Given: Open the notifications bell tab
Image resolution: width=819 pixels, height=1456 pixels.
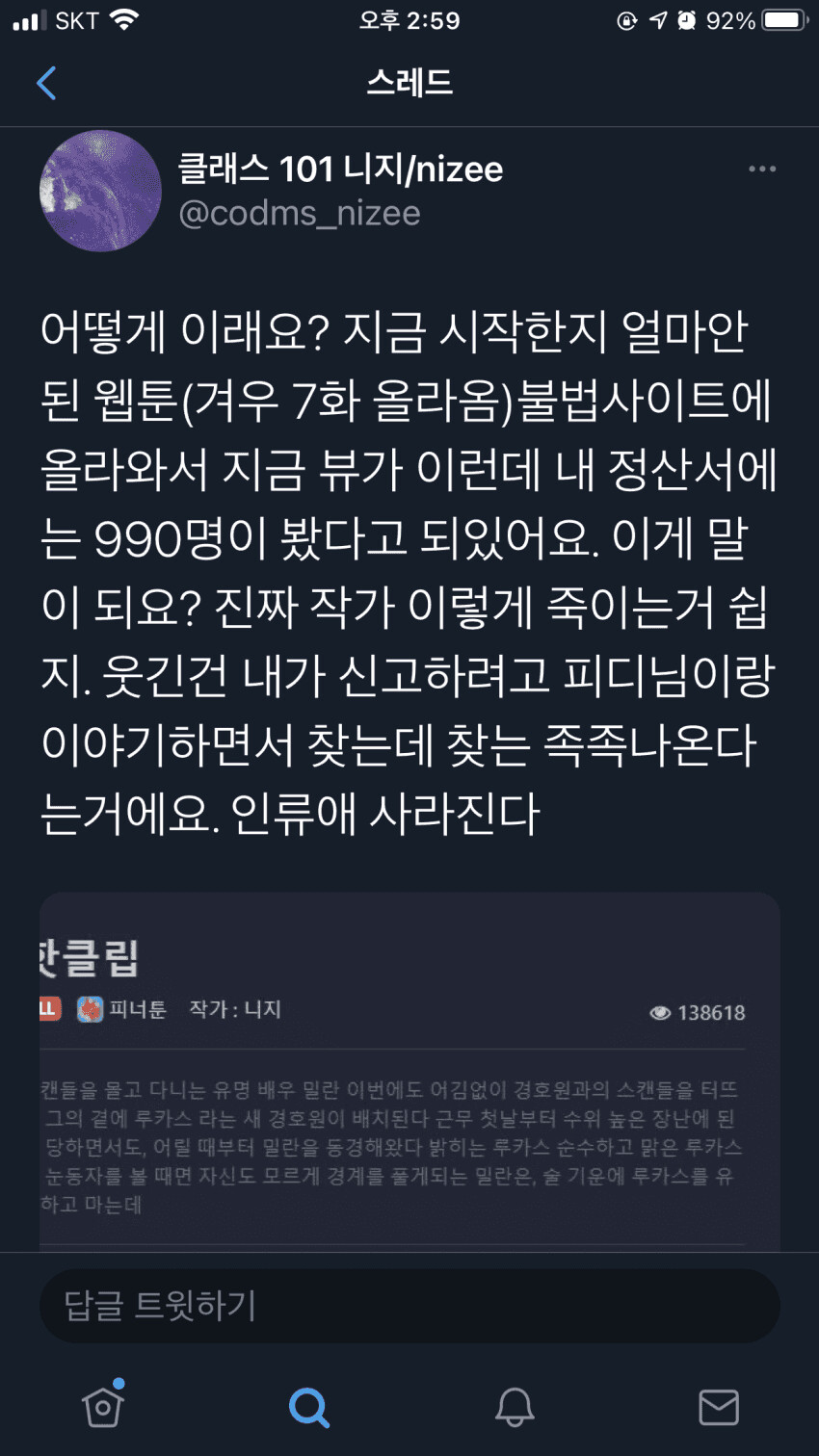Looking at the screenshot, I should click(x=515, y=1407).
